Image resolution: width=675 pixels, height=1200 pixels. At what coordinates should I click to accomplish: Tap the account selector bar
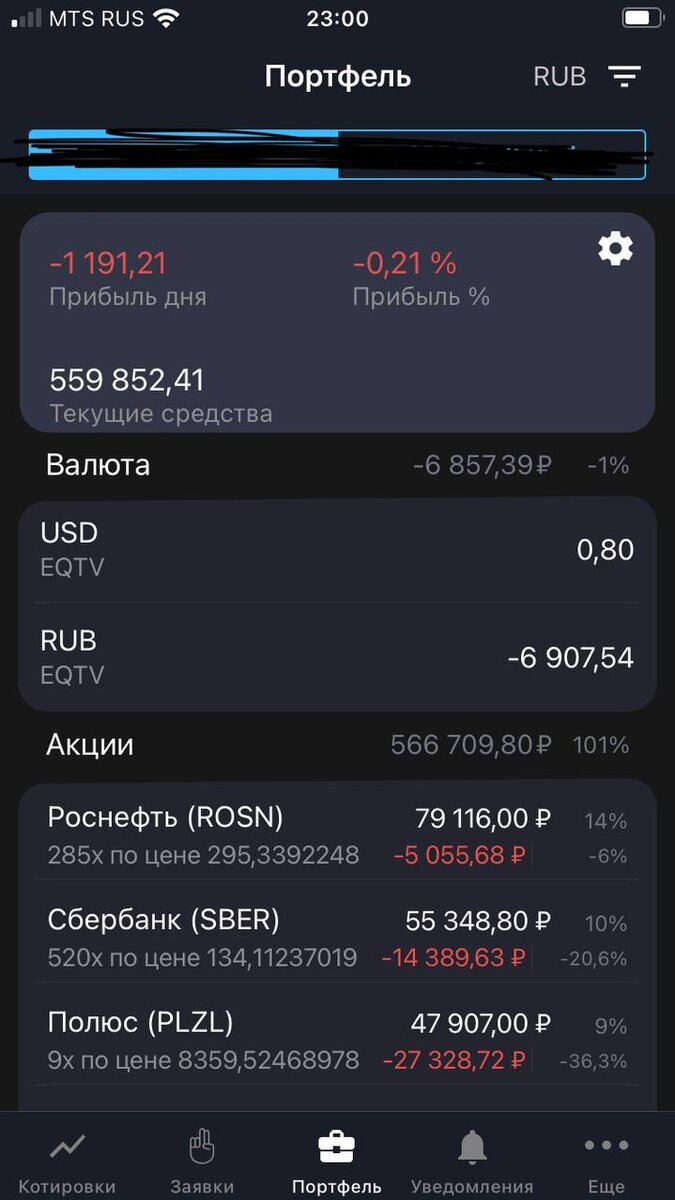pos(337,155)
